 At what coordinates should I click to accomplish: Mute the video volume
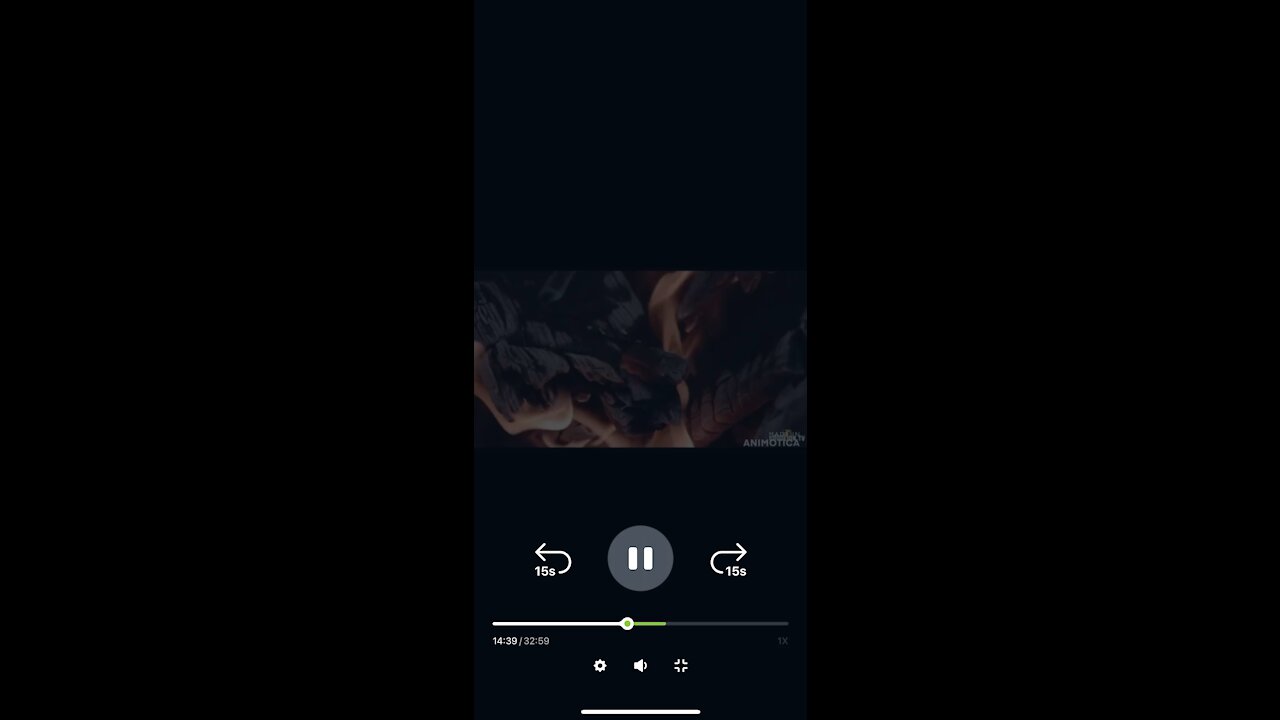coord(640,666)
